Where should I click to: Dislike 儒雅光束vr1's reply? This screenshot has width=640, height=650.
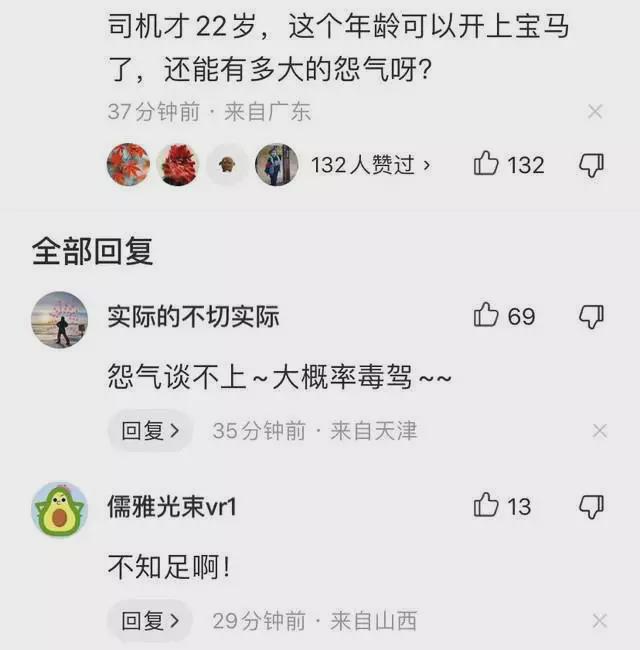tap(593, 507)
